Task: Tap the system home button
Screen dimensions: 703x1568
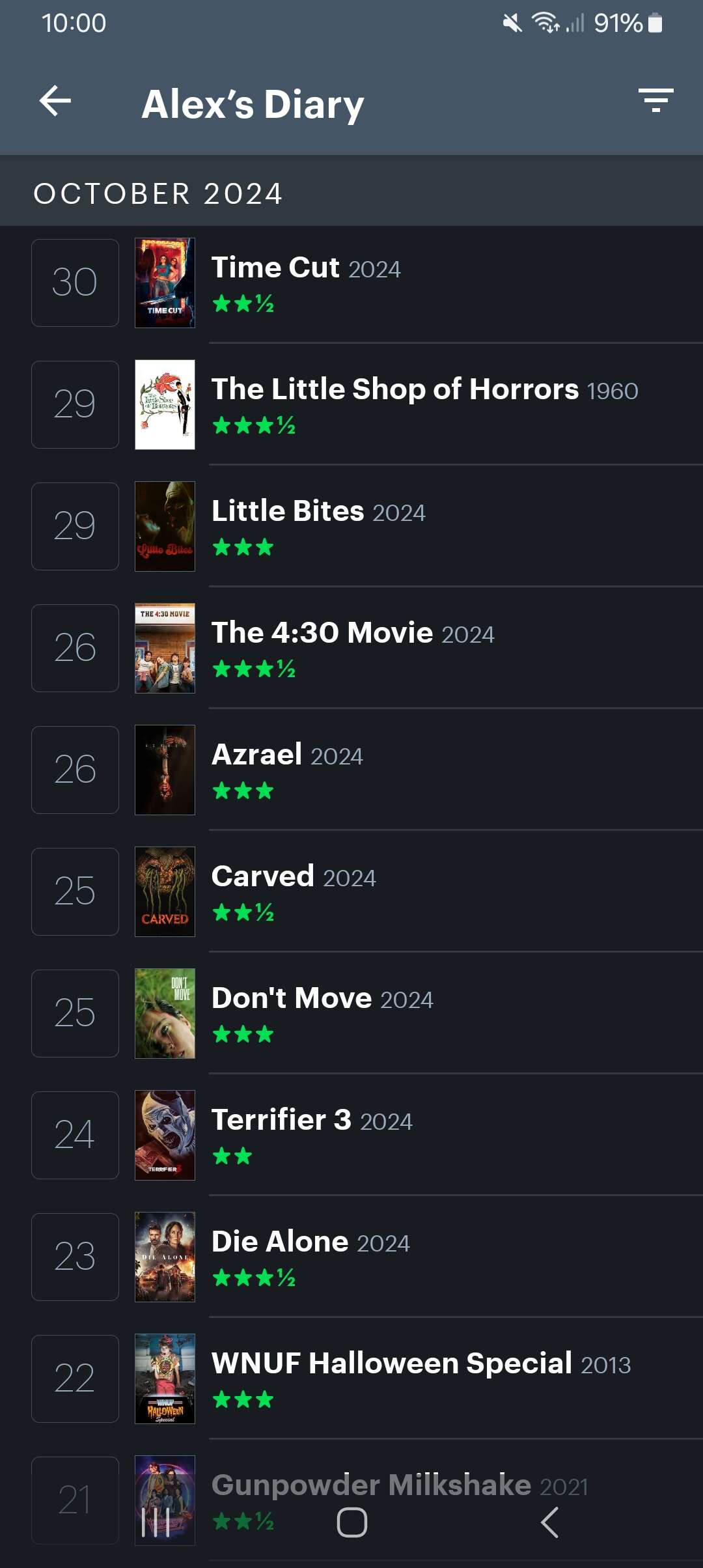Action: tap(351, 1522)
